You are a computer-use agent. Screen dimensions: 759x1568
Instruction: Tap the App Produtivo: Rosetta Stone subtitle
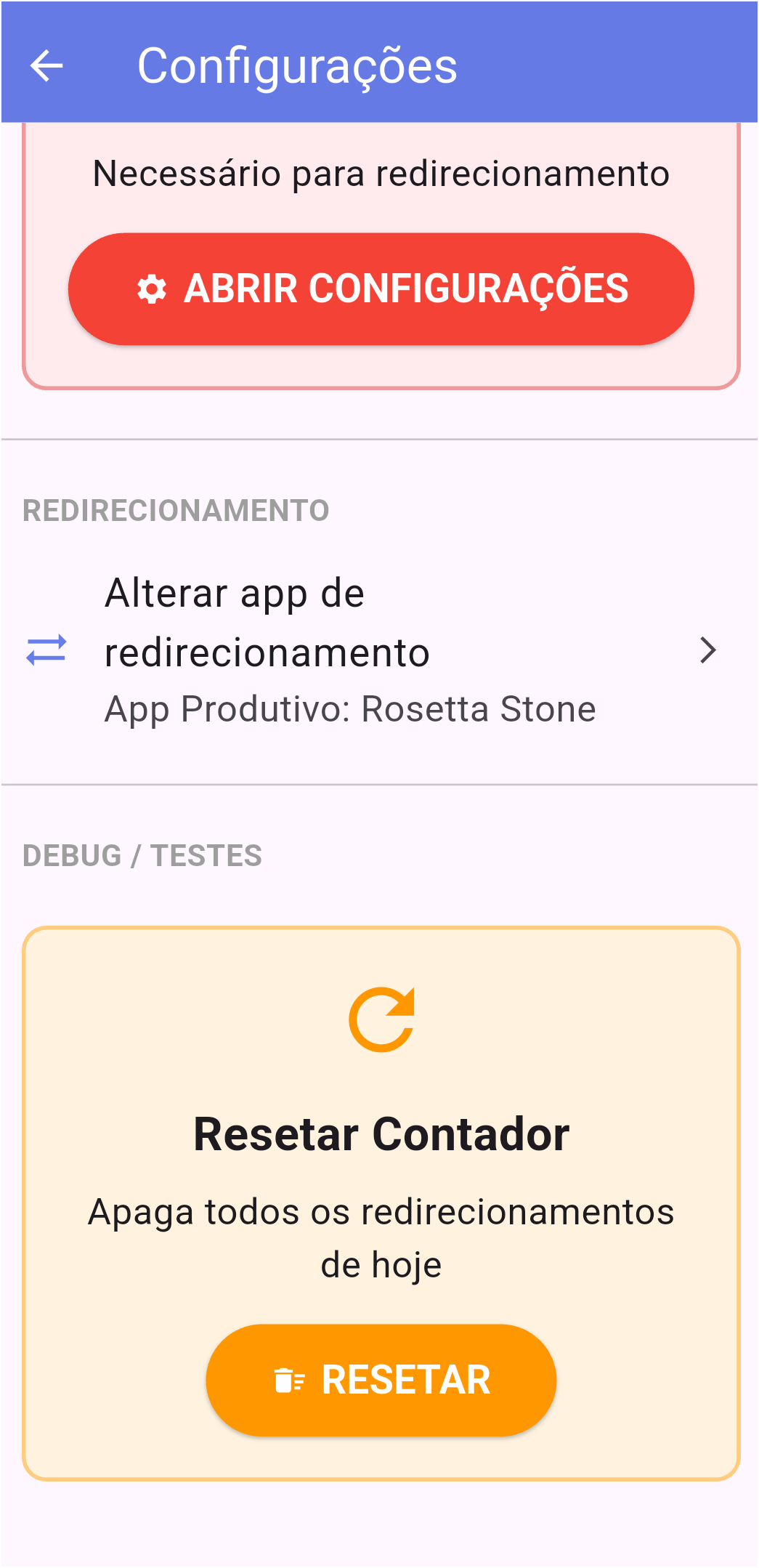[351, 708]
